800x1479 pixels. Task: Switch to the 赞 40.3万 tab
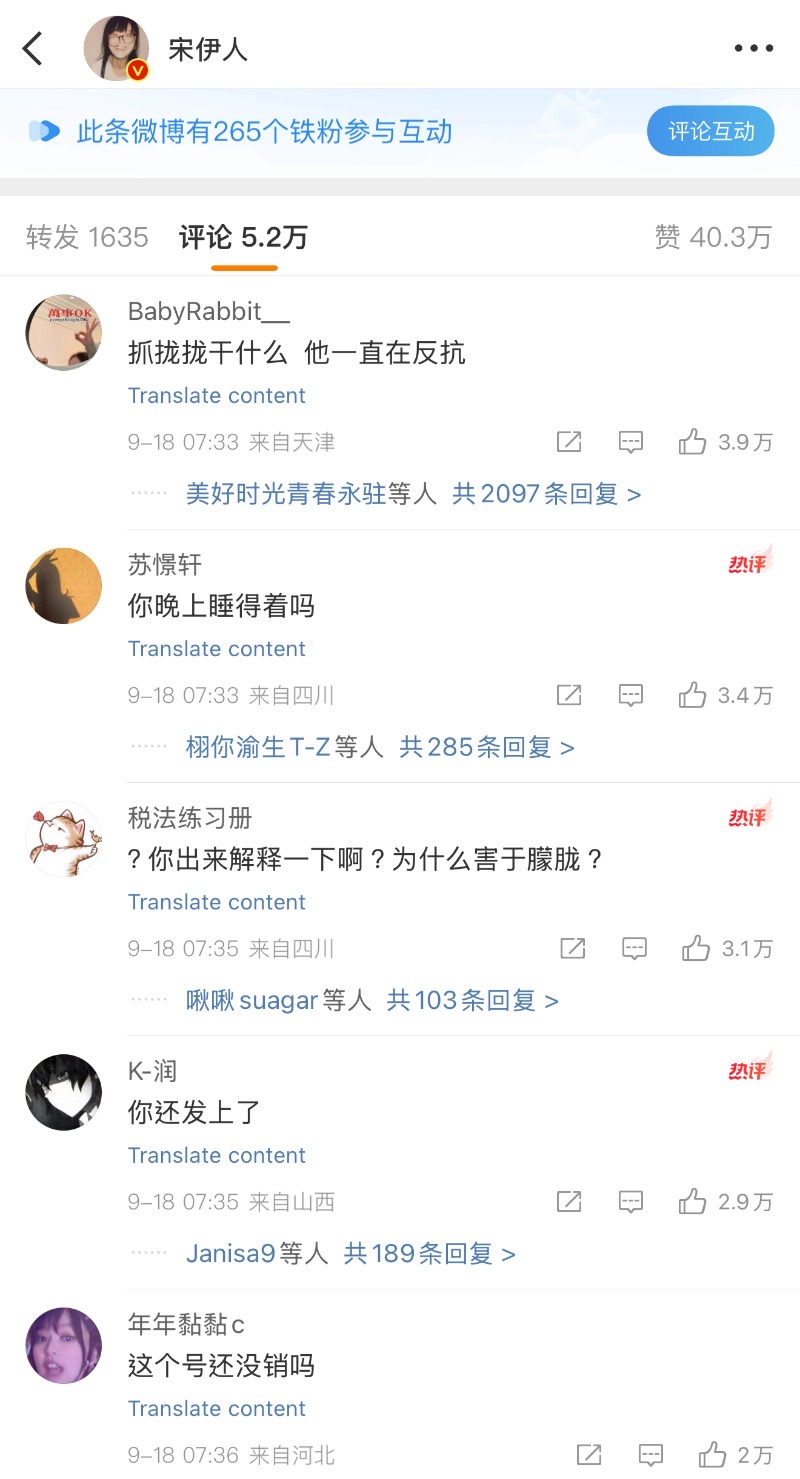(713, 237)
